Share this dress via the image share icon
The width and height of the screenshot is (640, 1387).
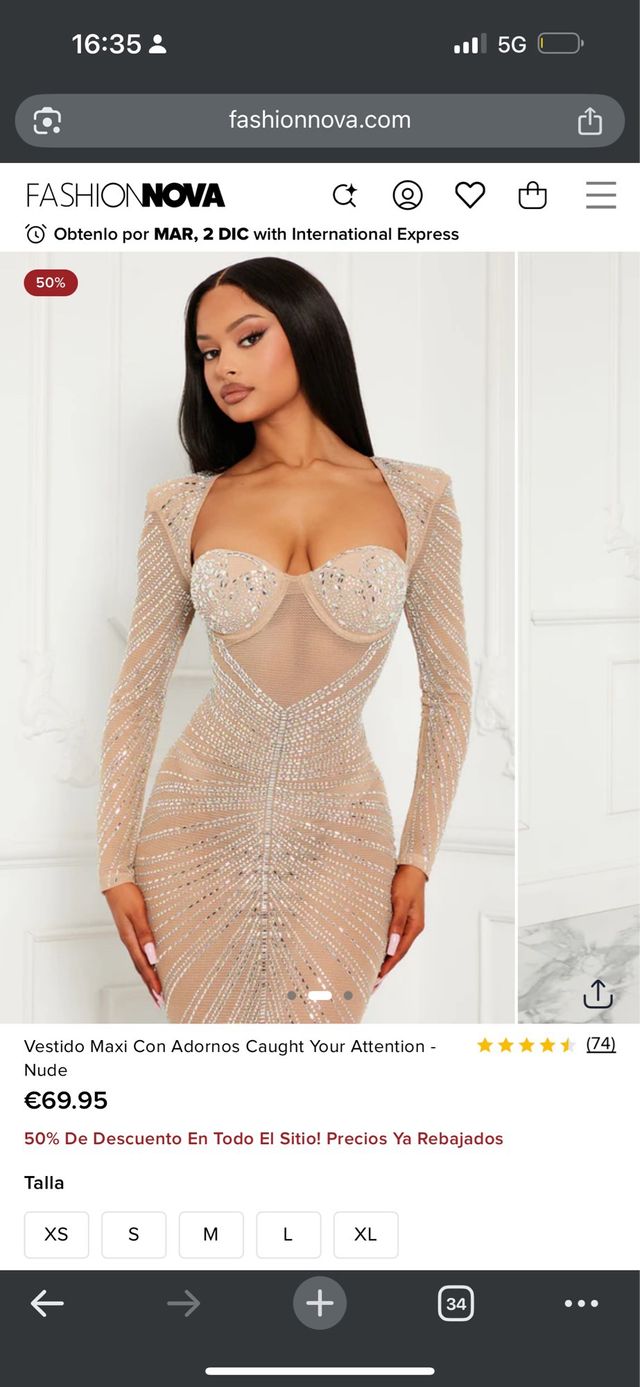point(597,993)
